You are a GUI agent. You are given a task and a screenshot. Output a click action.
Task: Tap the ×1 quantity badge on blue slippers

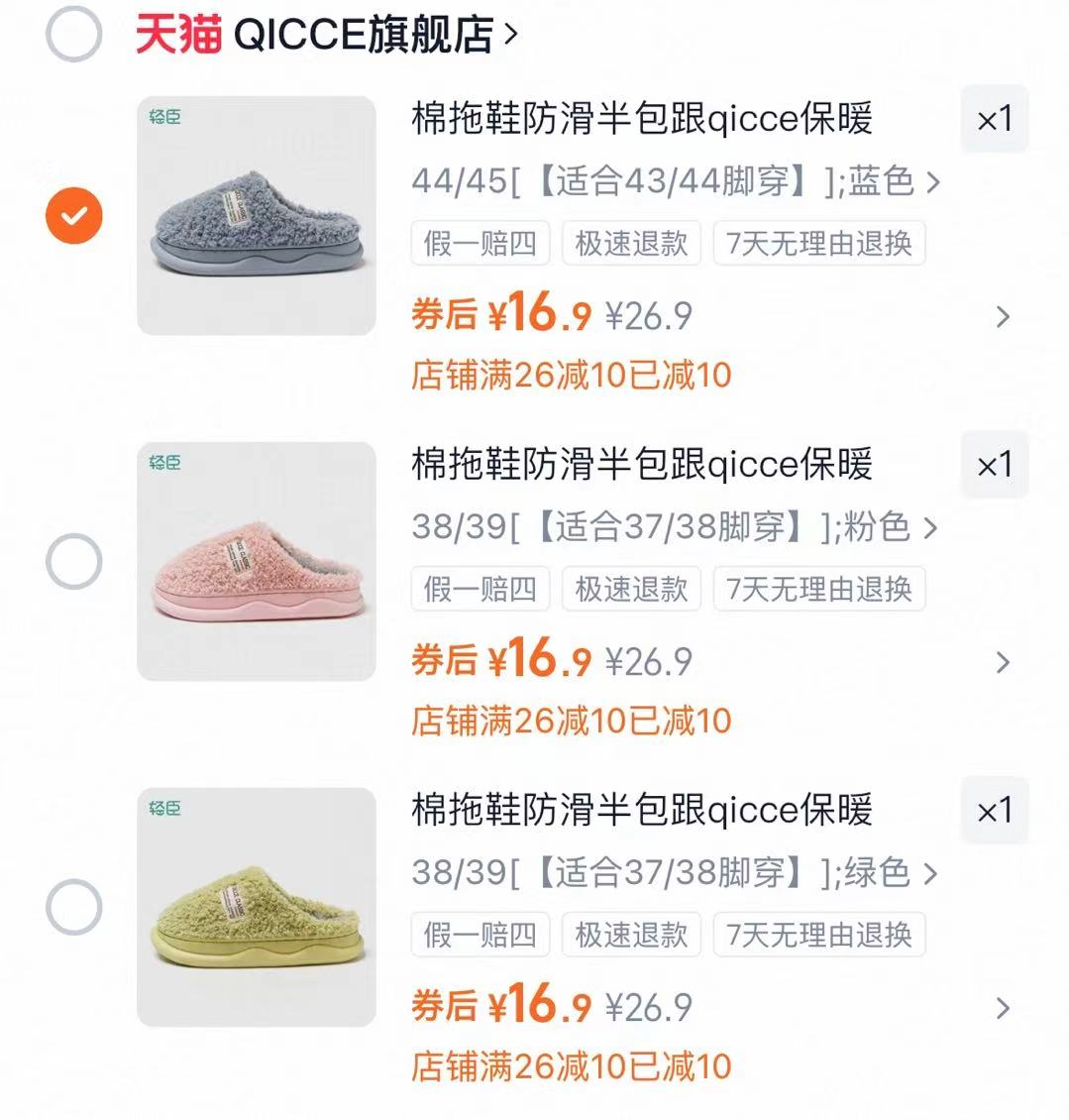click(994, 119)
